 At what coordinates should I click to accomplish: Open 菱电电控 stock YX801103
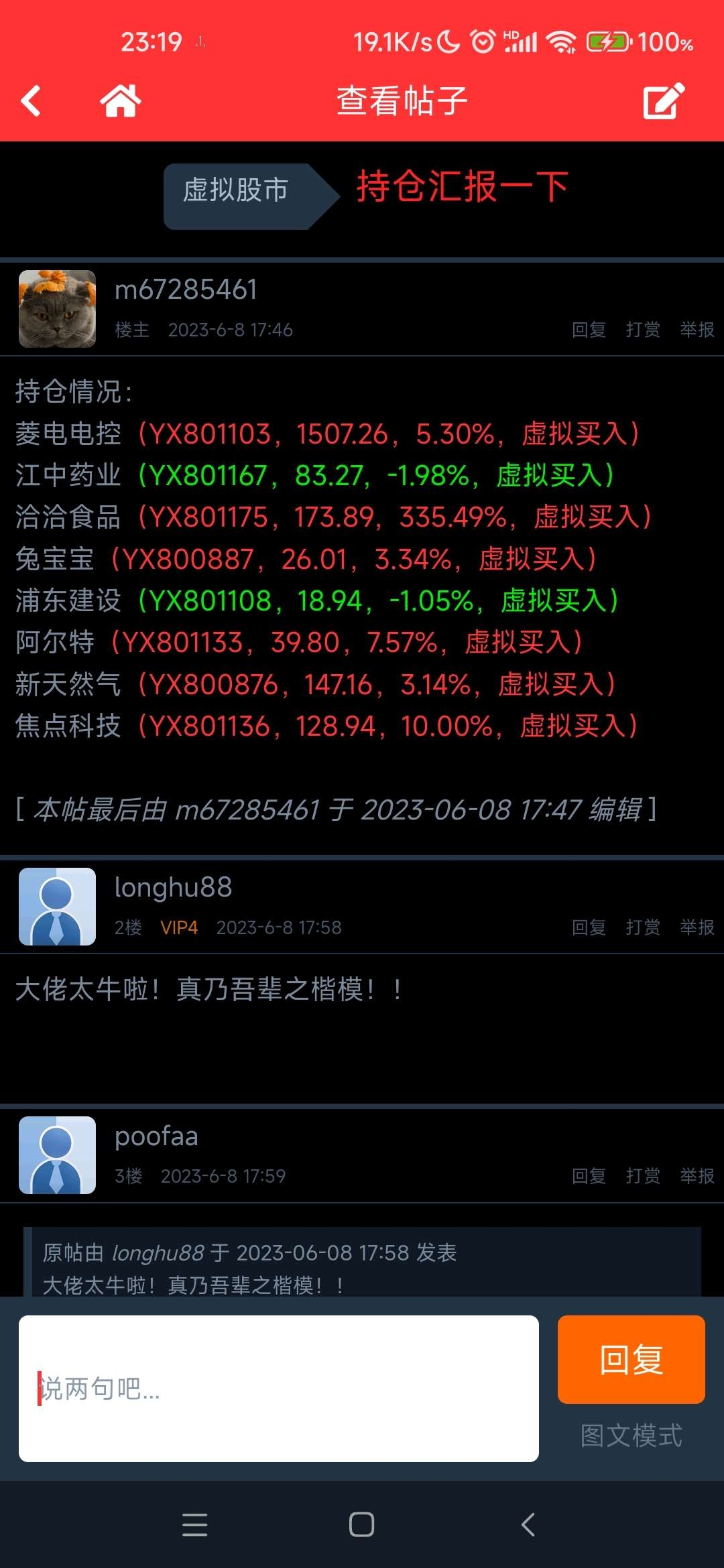click(x=328, y=434)
